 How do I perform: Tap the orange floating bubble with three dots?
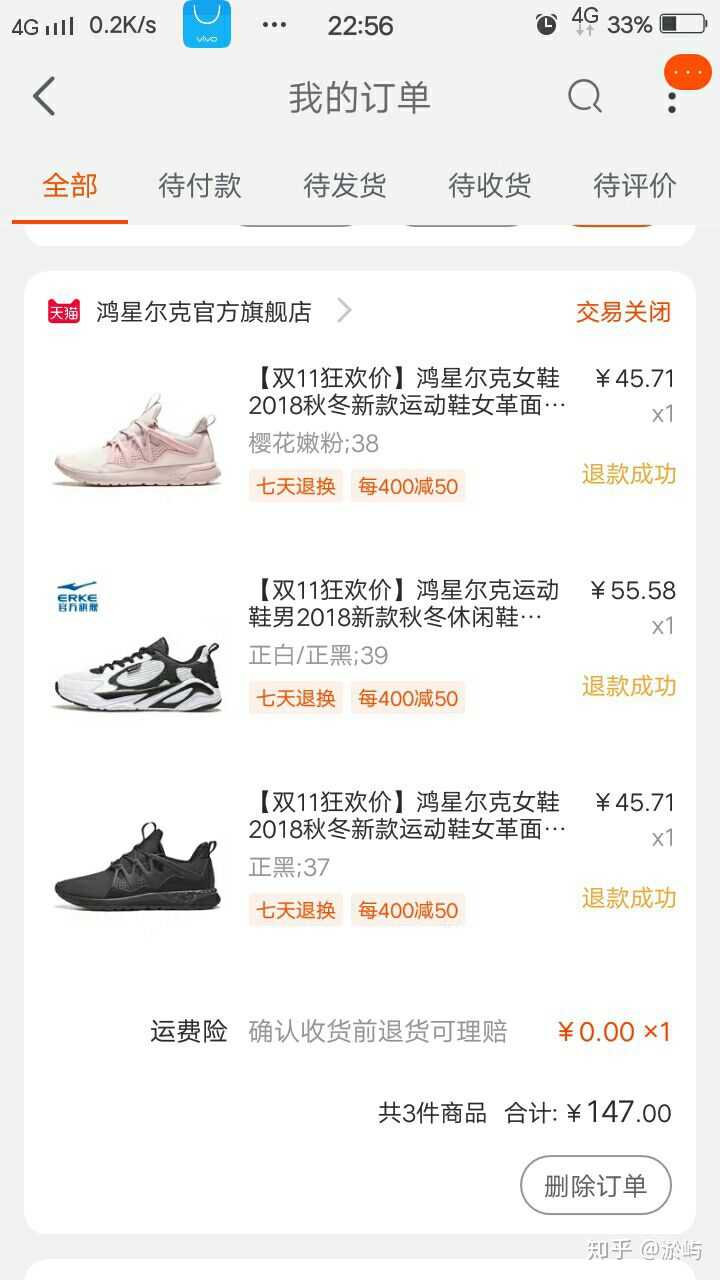688,72
